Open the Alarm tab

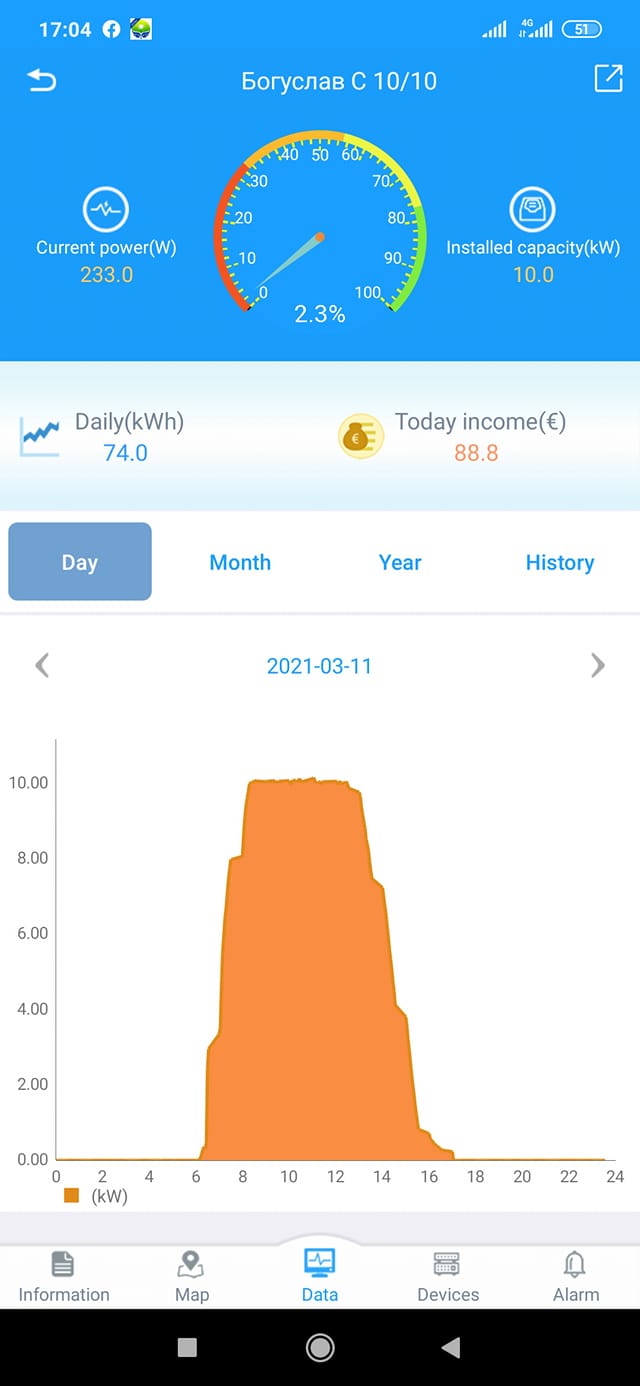pyautogui.click(x=575, y=1277)
